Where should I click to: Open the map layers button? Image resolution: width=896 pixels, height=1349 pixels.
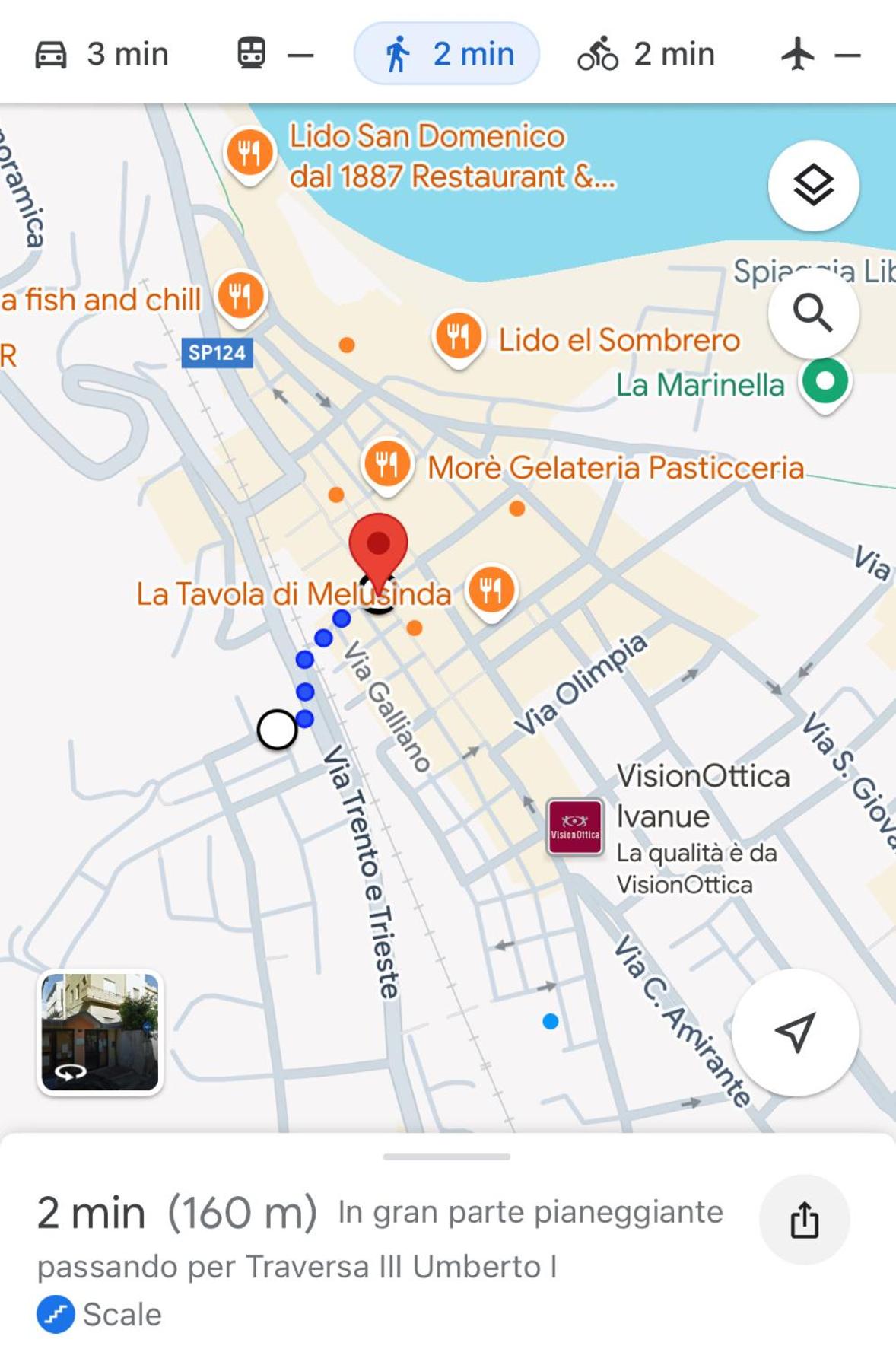click(x=813, y=186)
